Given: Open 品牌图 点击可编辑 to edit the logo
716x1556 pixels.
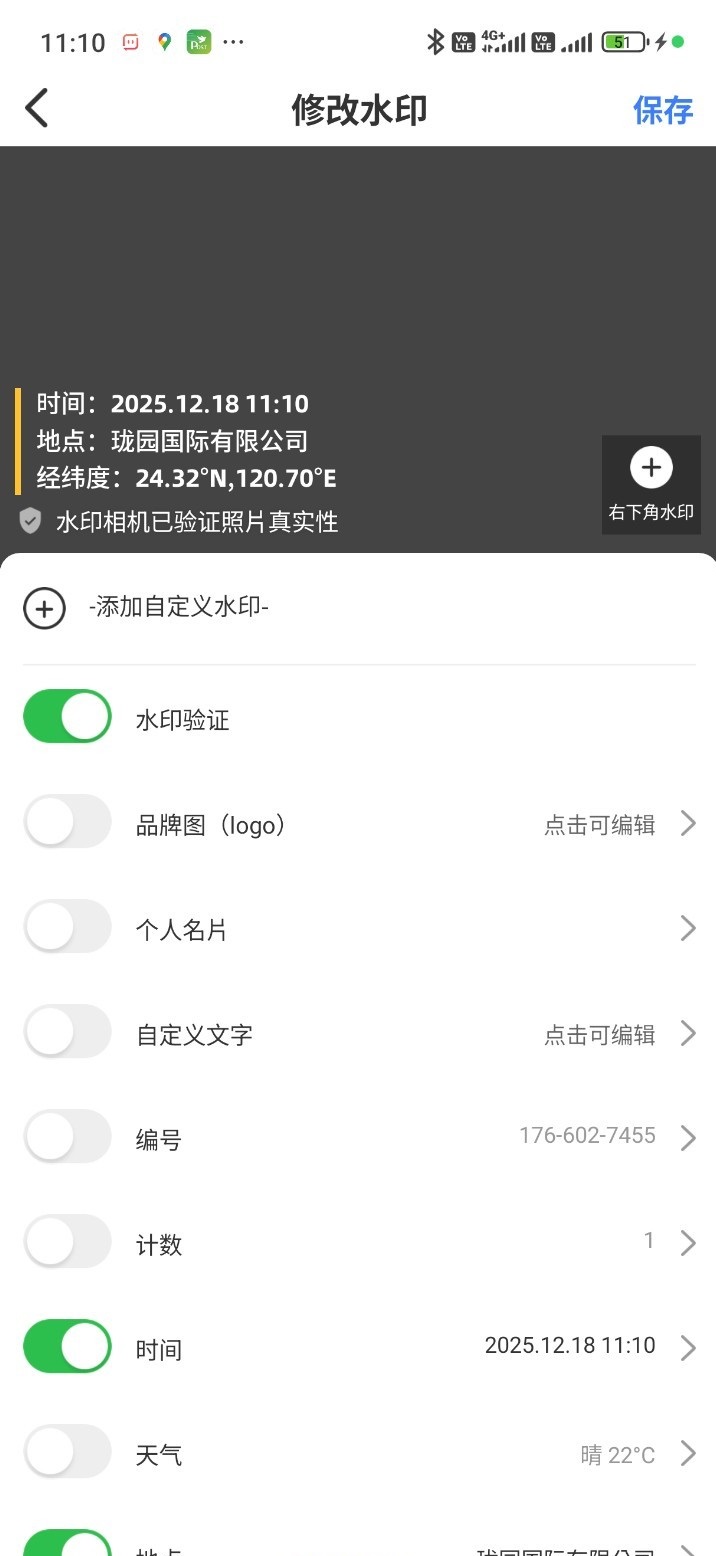Looking at the screenshot, I should tap(599, 825).
